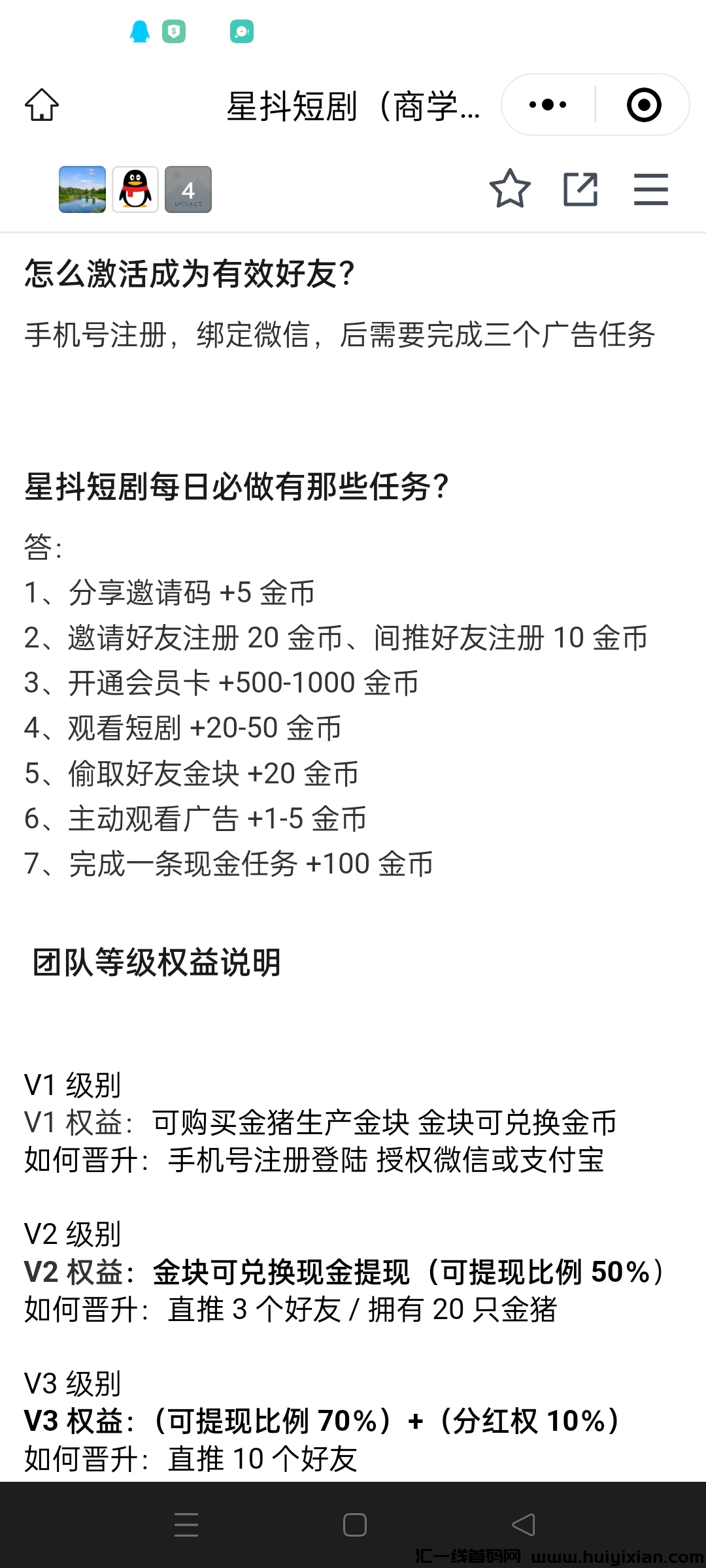The image size is (706, 1568).
Task: Open the gray thumbnail labeled 4
Action: coord(188,189)
